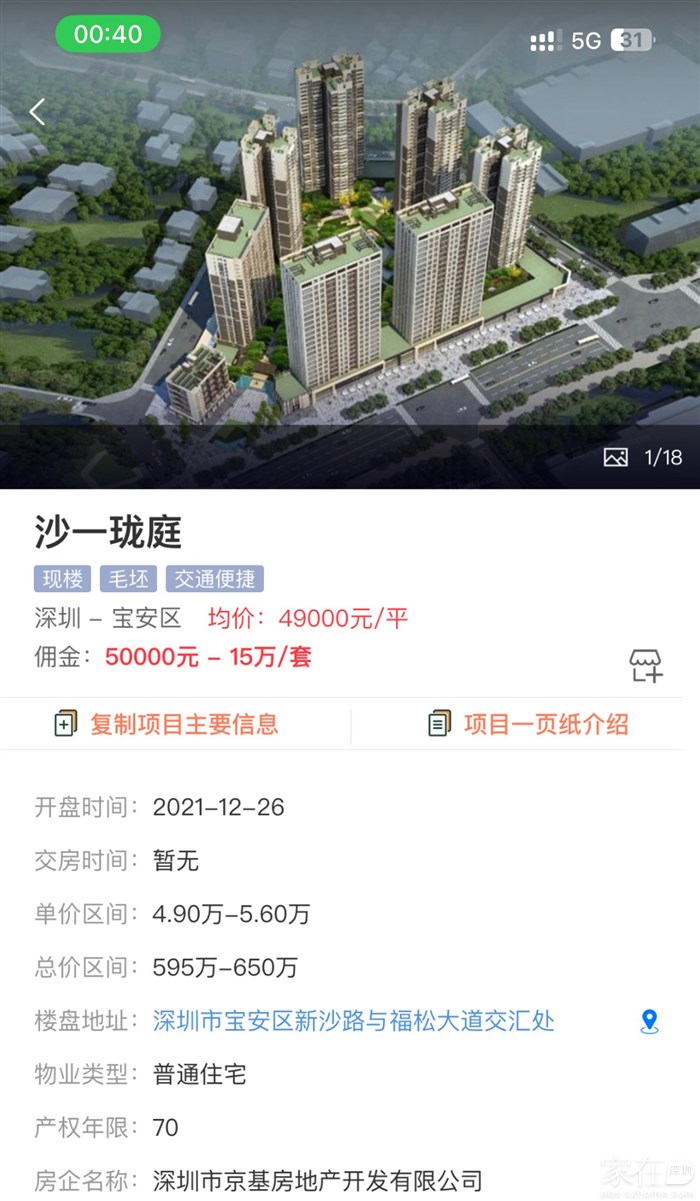Tap 复制项目主要信息 button

167,724
